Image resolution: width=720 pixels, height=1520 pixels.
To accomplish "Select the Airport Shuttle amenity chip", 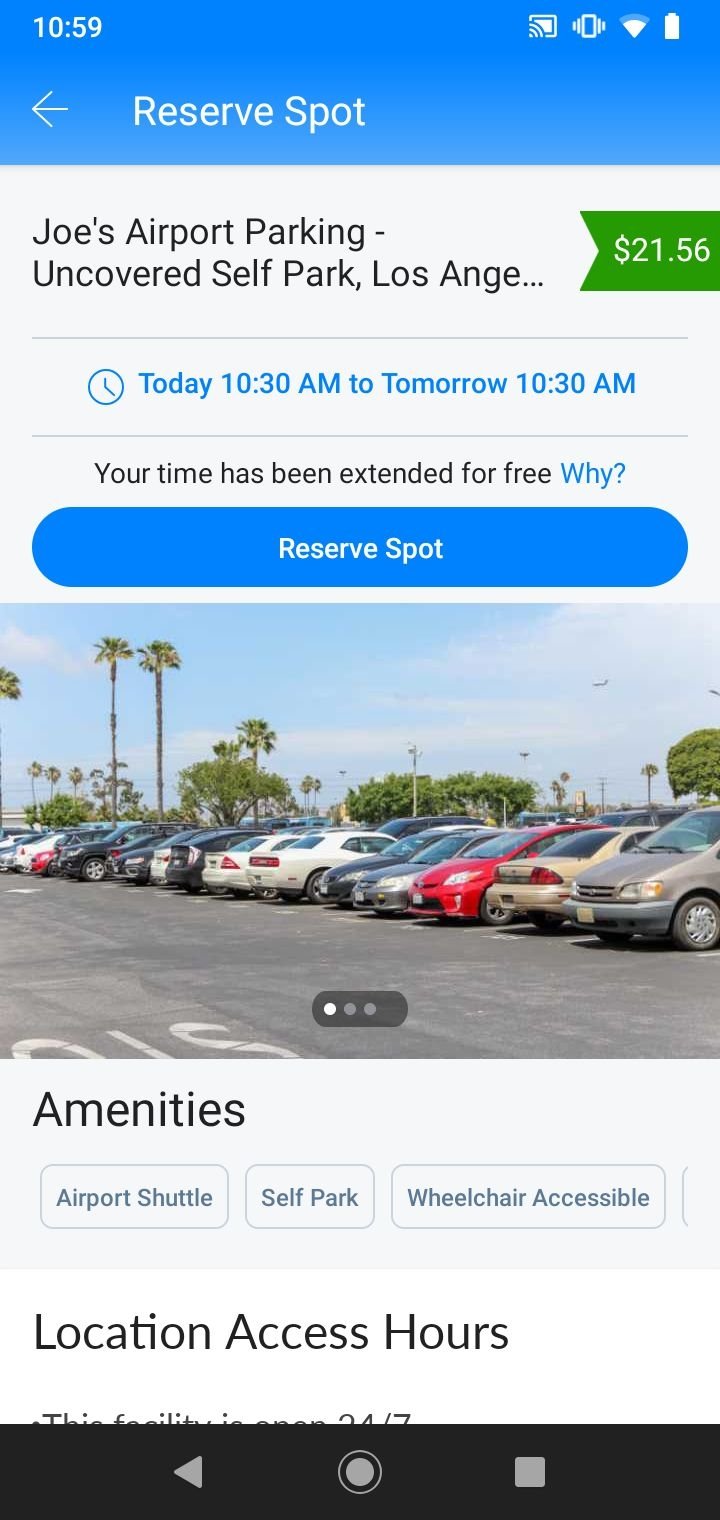I will (x=134, y=1197).
